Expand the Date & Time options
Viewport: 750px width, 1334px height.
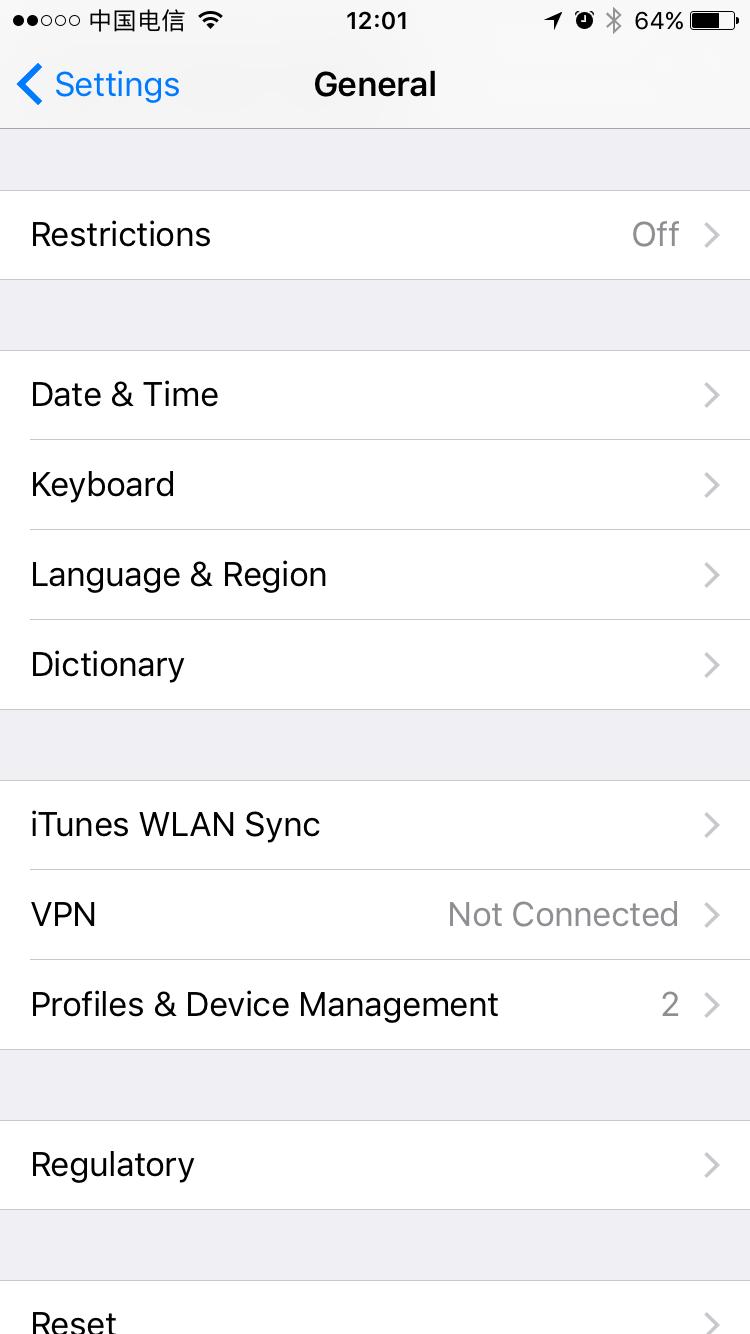pyautogui.click(x=375, y=394)
